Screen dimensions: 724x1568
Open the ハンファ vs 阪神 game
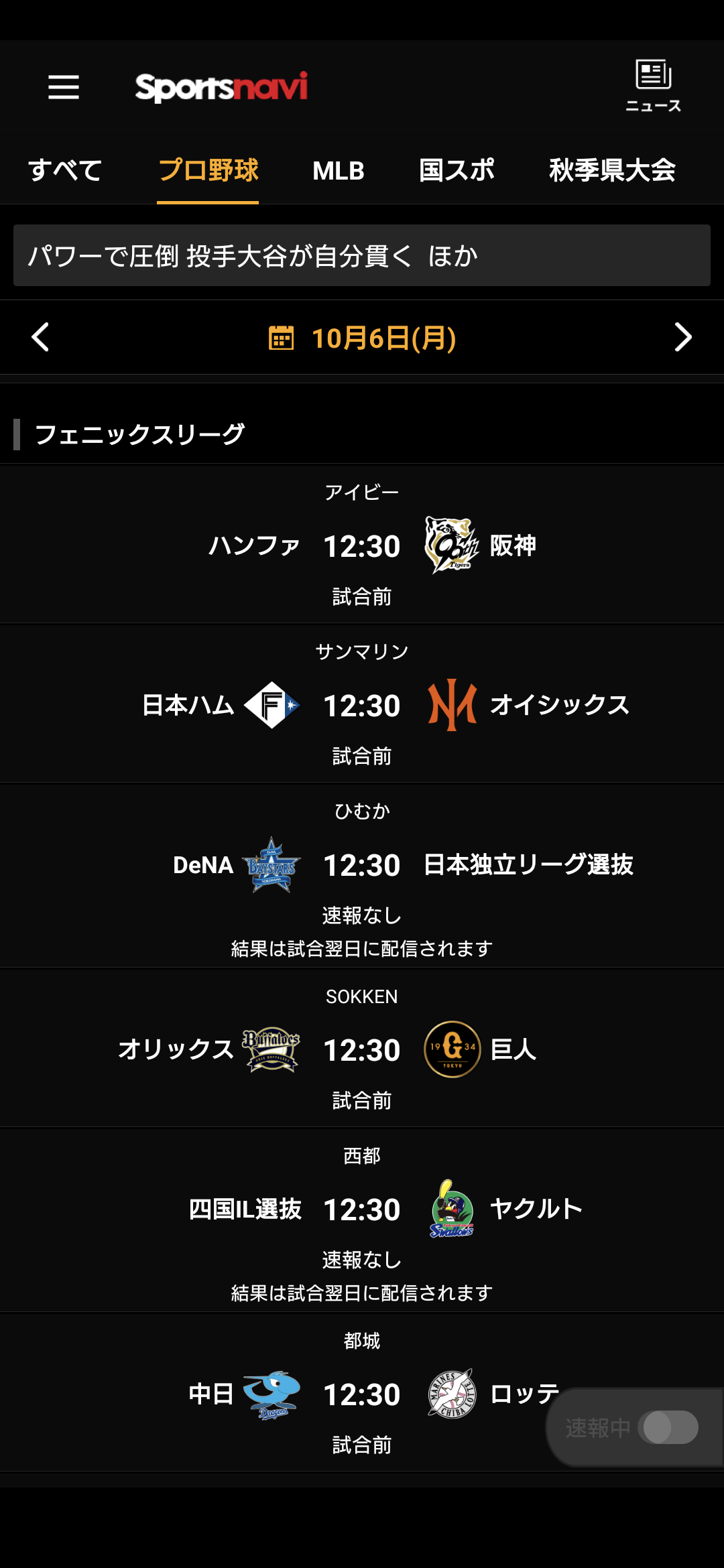(362, 545)
